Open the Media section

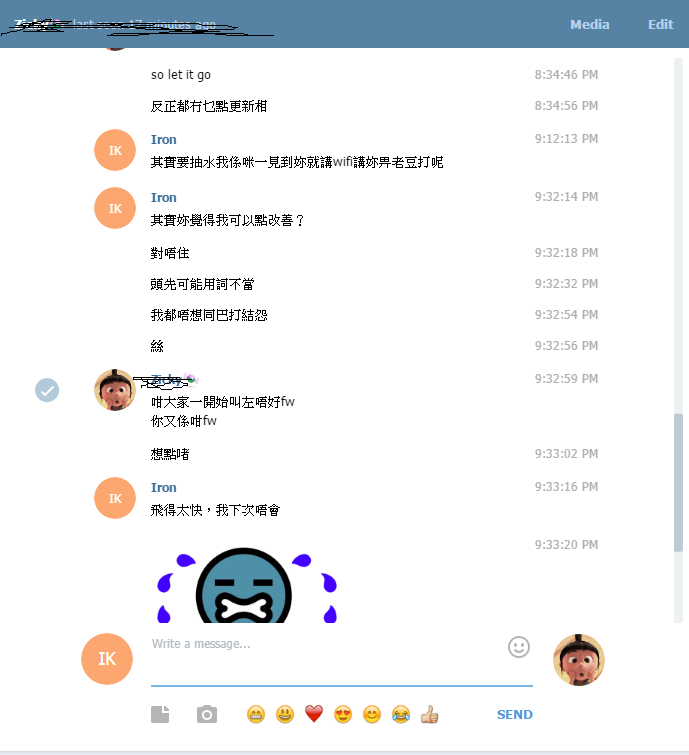[589, 24]
